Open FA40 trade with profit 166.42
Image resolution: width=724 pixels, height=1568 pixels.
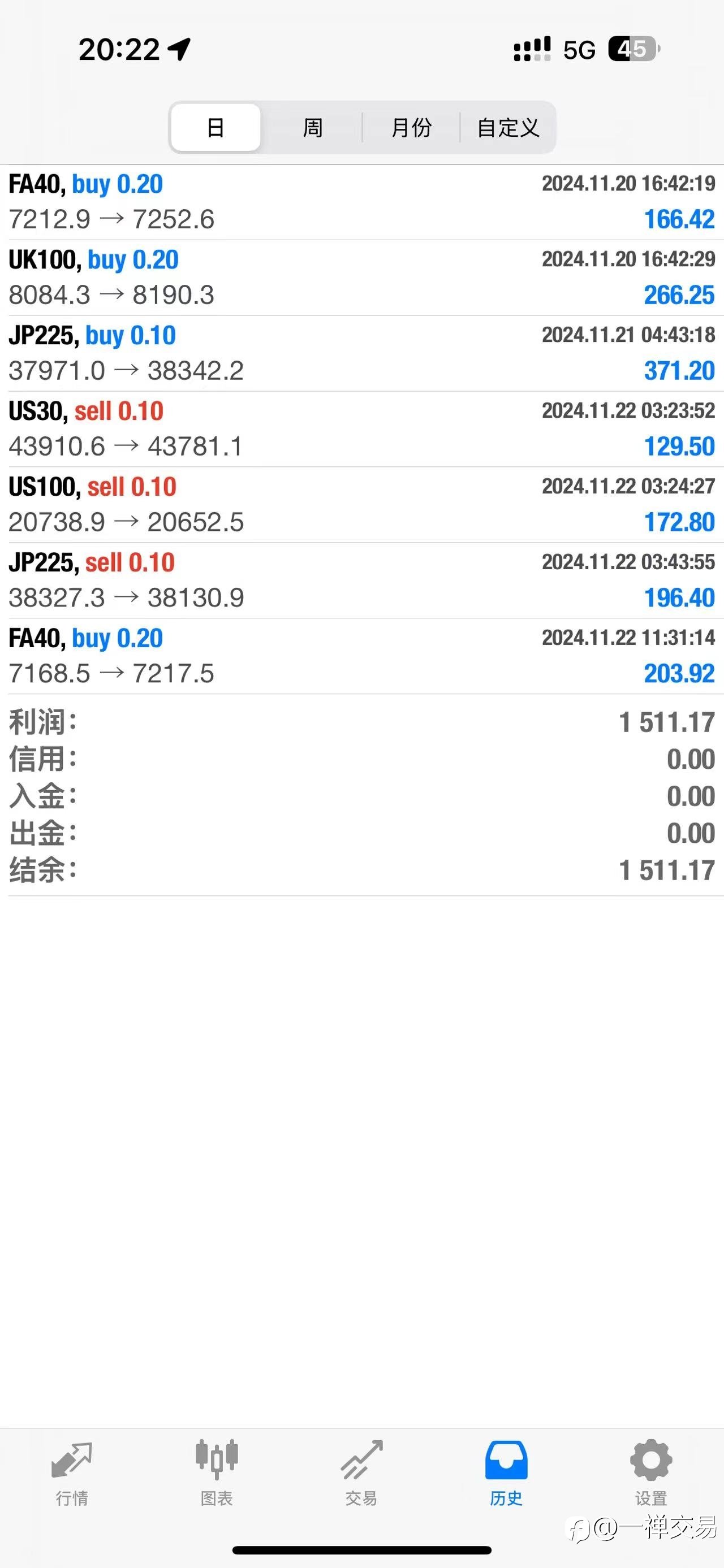(361, 202)
